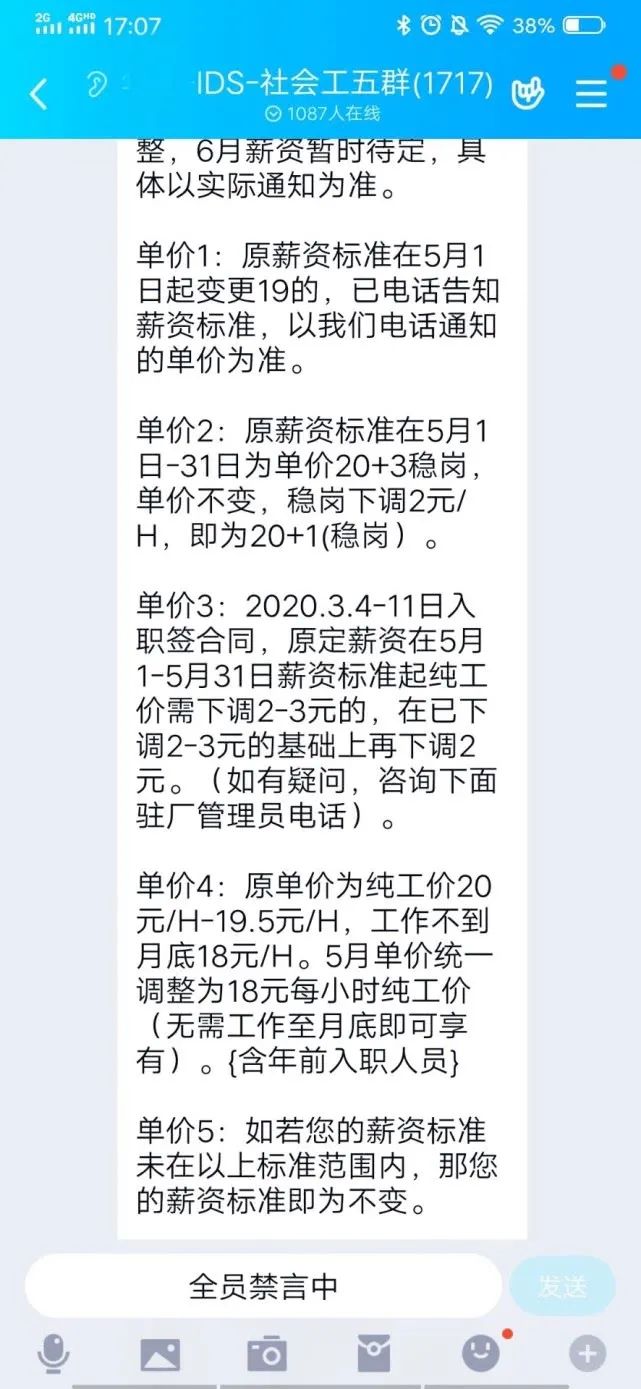Open the camera icon
The width and height of the screenshot is (641, 1389).
pos(267,1354)
